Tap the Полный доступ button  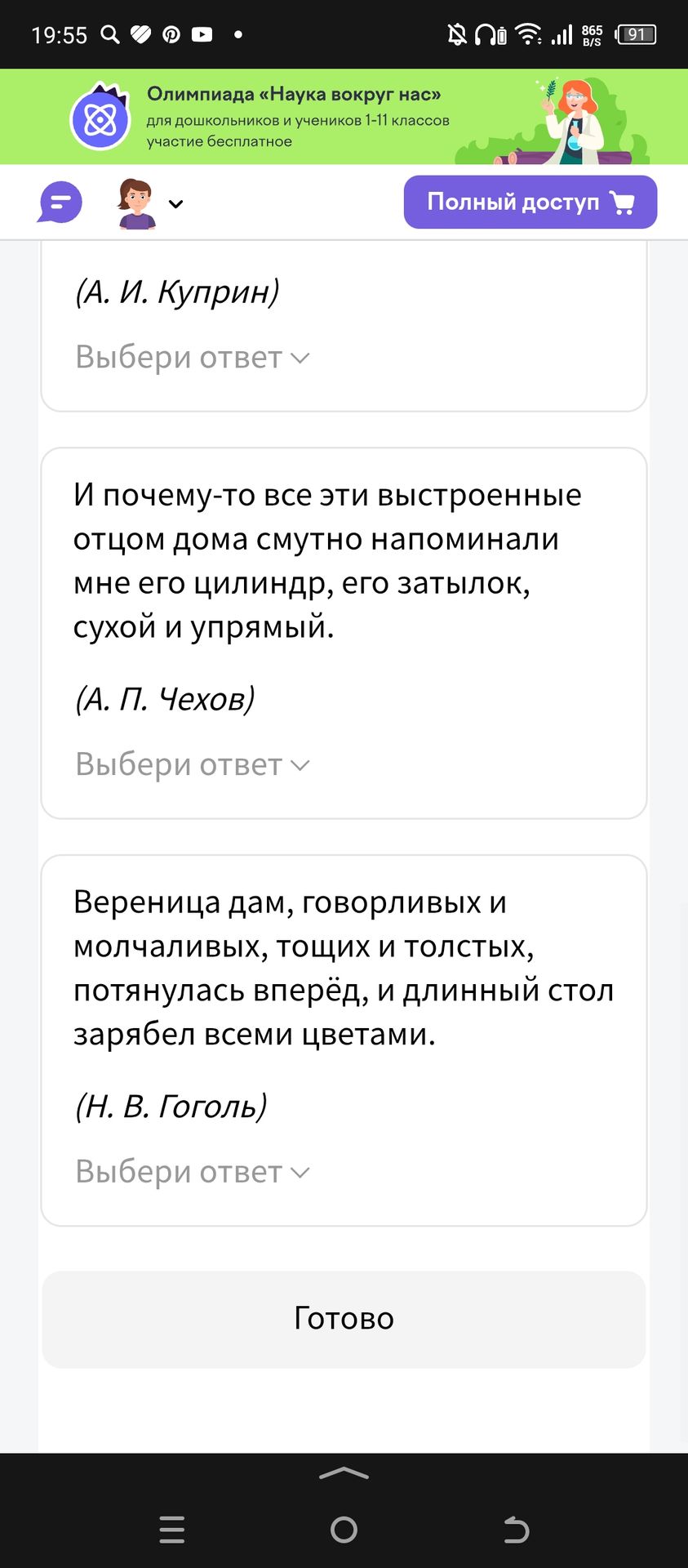click(530, 202)
